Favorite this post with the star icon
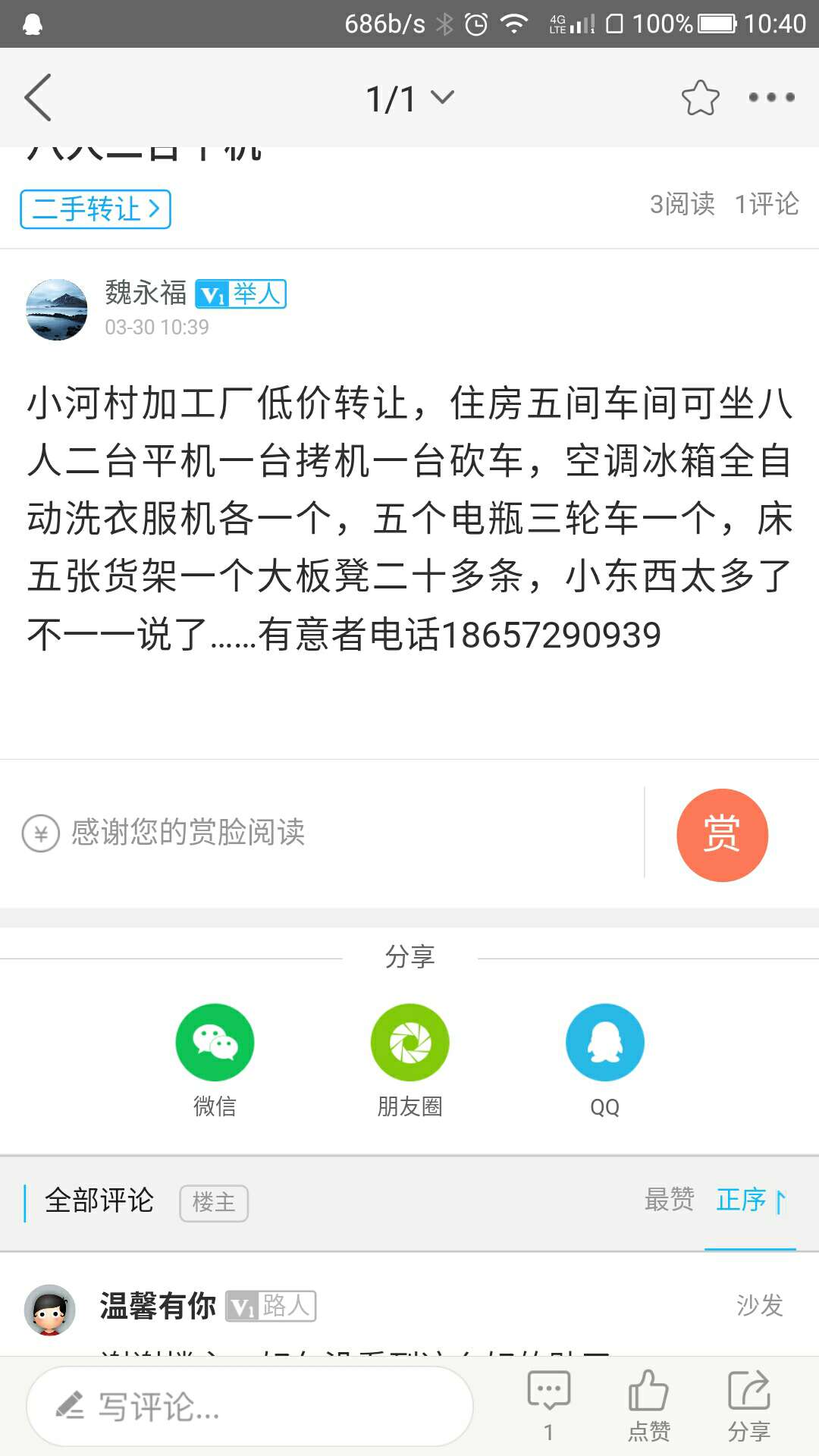Viewport: 819px width, 1456px height. click(700, 98)
